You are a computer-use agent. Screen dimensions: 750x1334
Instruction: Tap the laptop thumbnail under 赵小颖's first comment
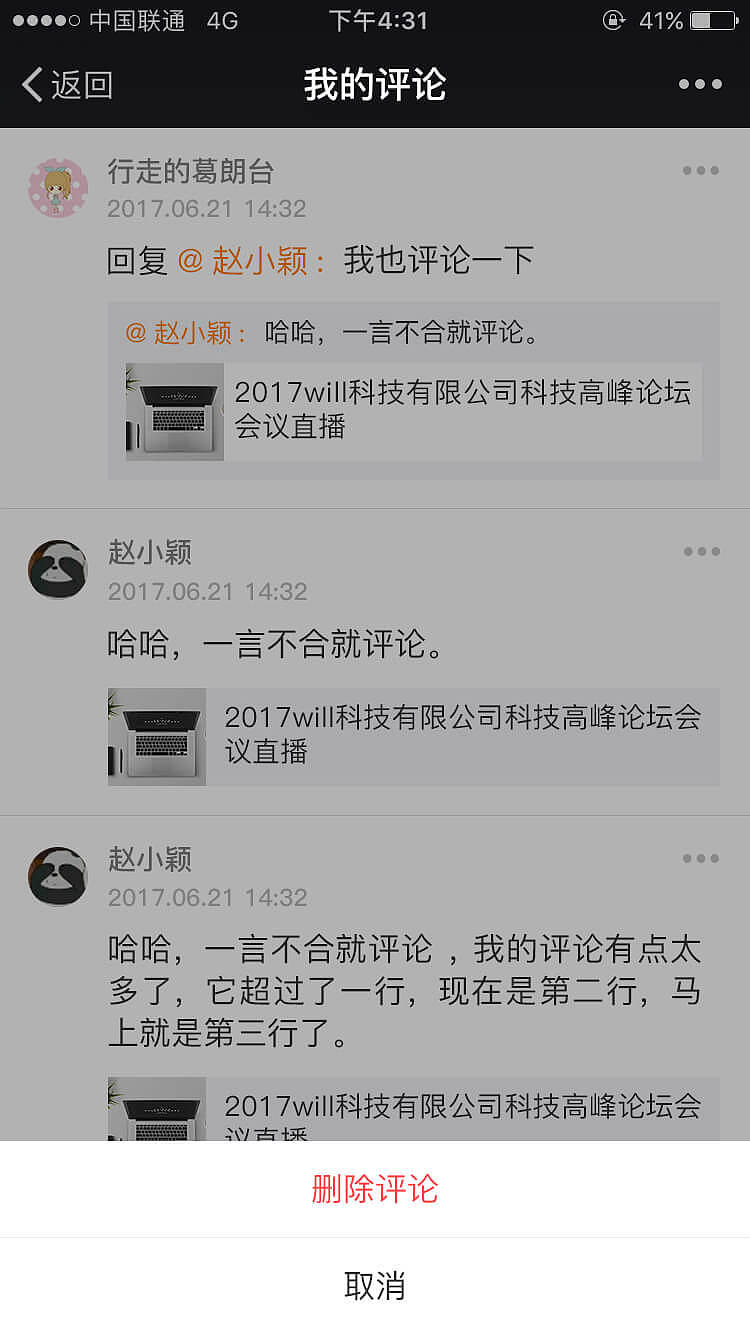tap(156, 736)
